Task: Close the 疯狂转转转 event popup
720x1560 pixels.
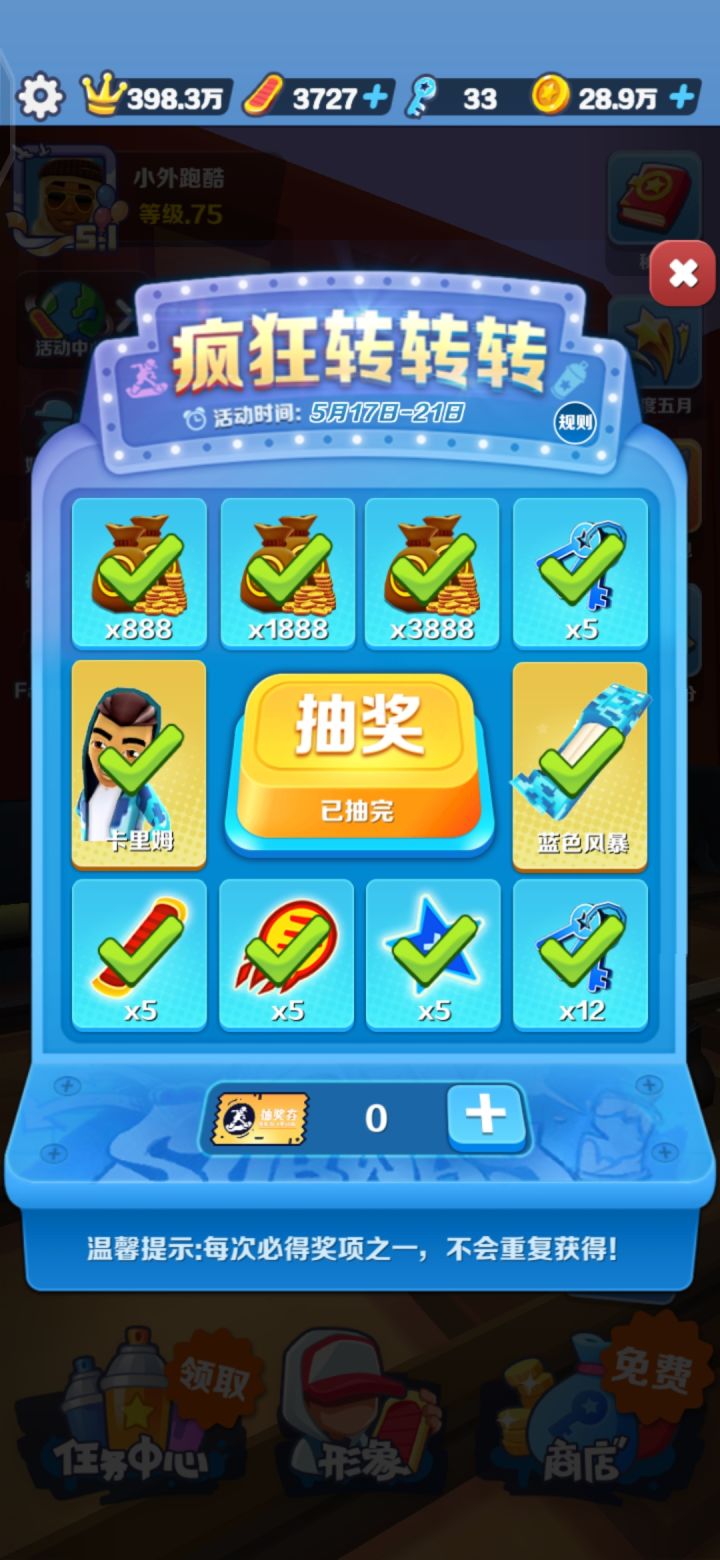Action: pos(682,273)
